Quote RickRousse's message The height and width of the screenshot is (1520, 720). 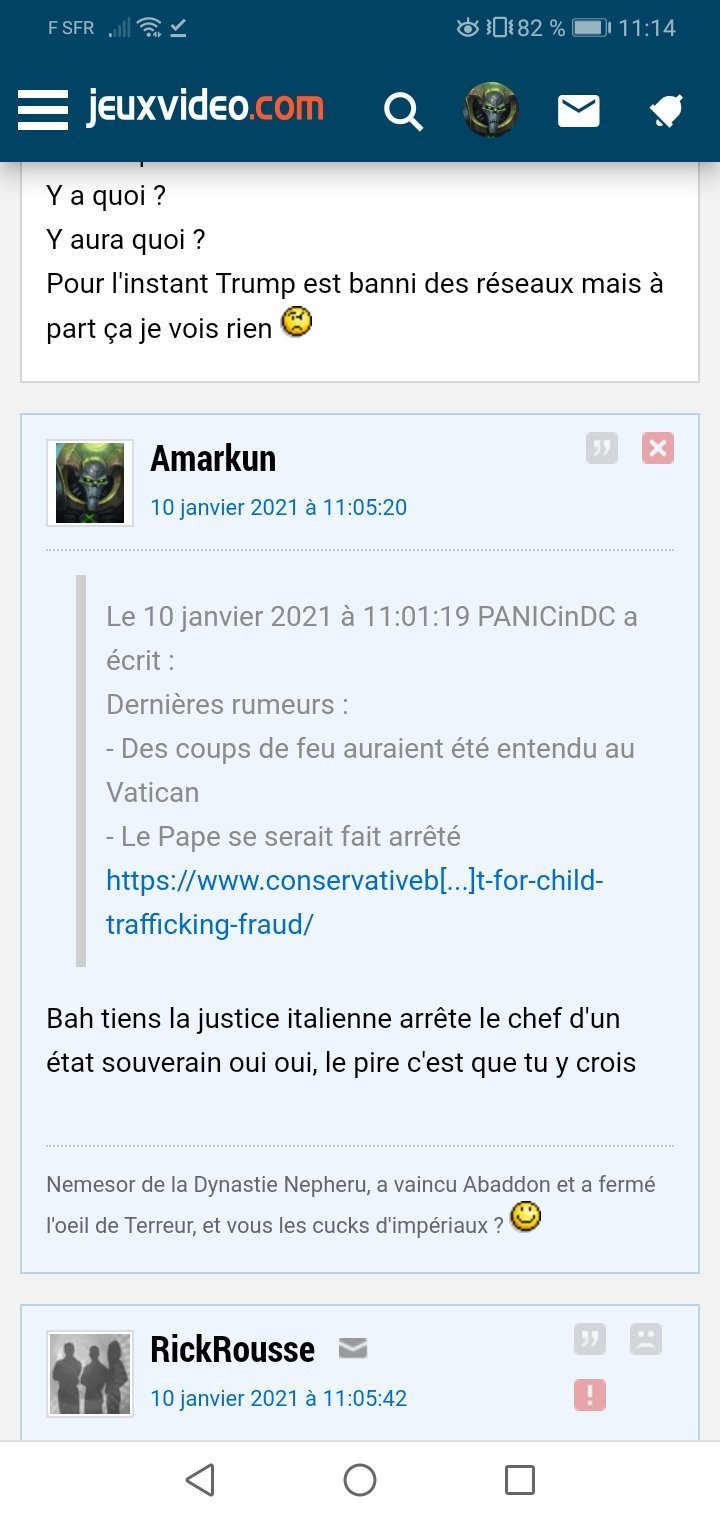590,1339
